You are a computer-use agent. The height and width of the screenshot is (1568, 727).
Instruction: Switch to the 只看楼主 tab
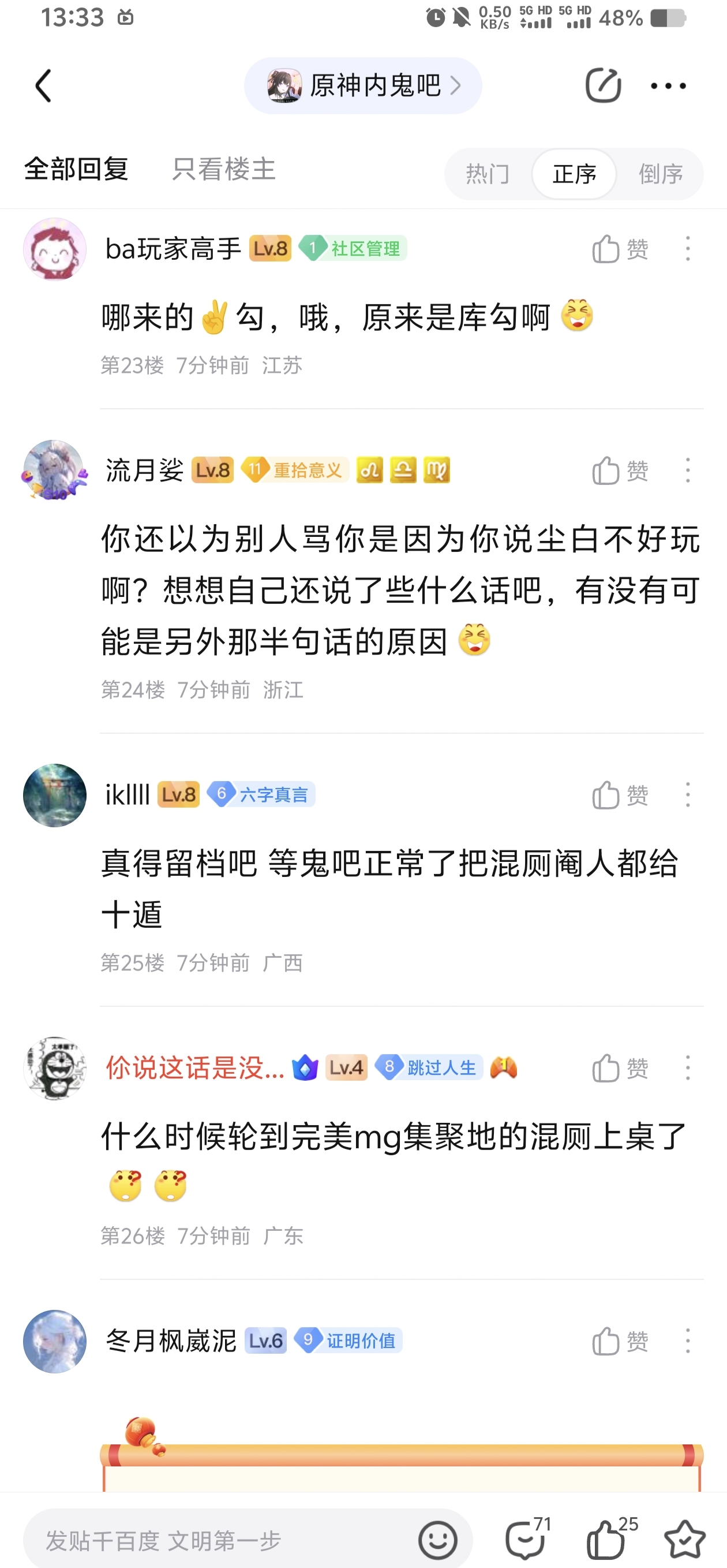(x=223, y=169)
